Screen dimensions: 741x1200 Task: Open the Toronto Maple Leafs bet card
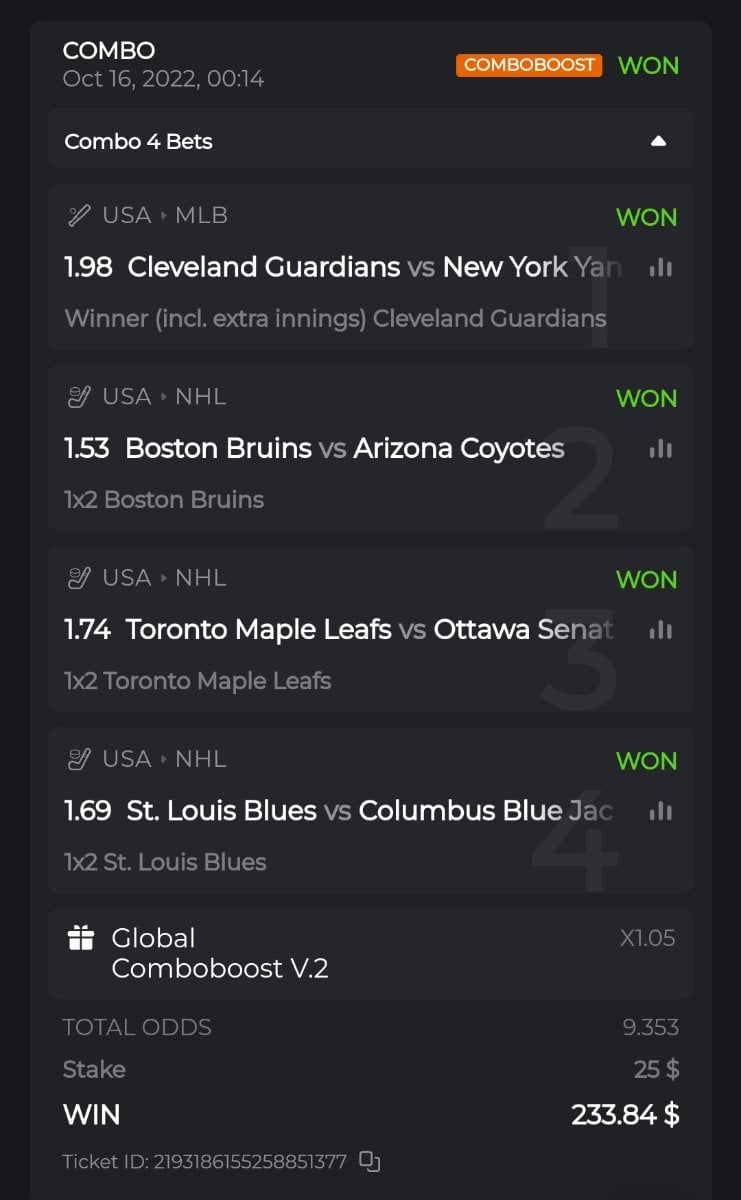click(340, 629)
